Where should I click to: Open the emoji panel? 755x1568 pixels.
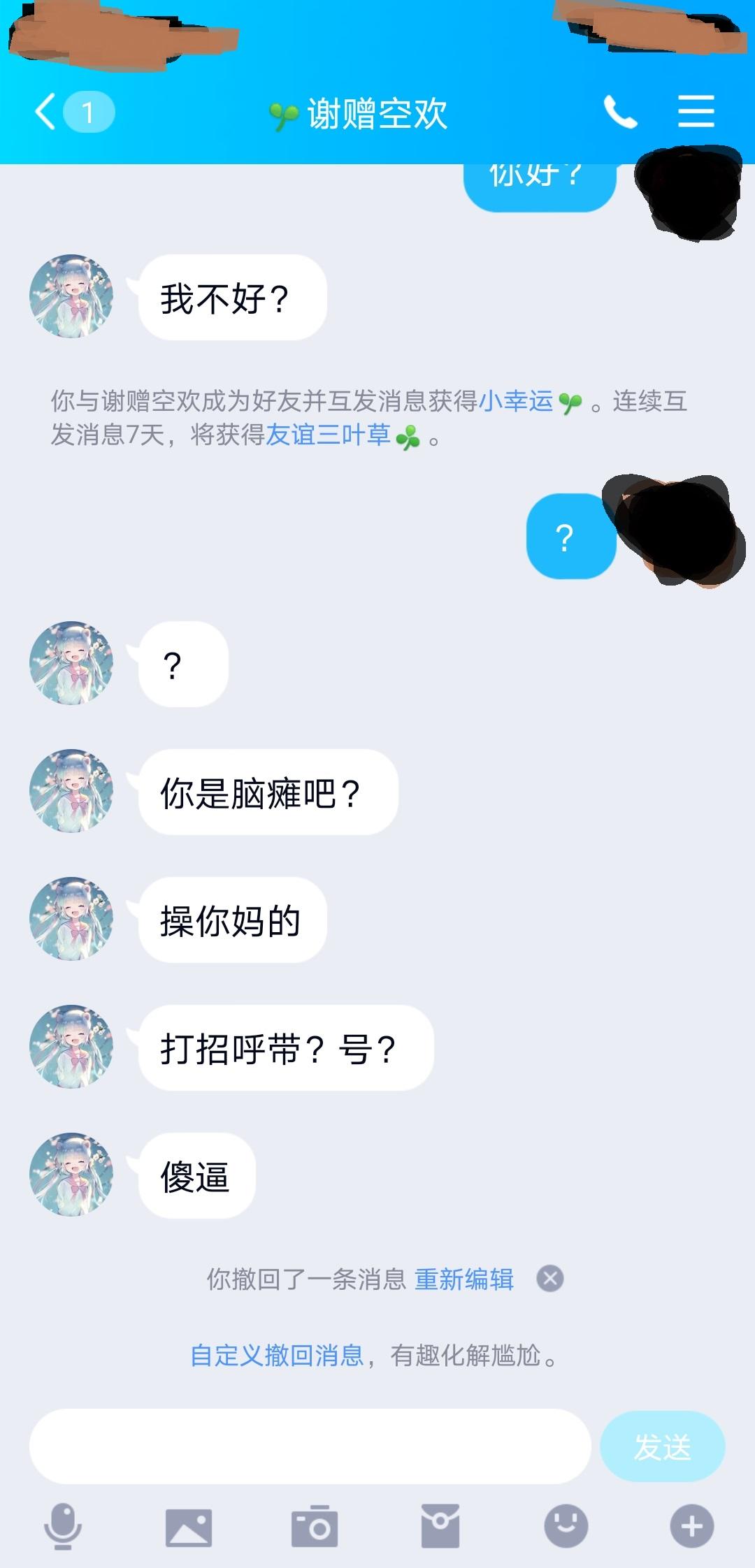coord(566,1526)
